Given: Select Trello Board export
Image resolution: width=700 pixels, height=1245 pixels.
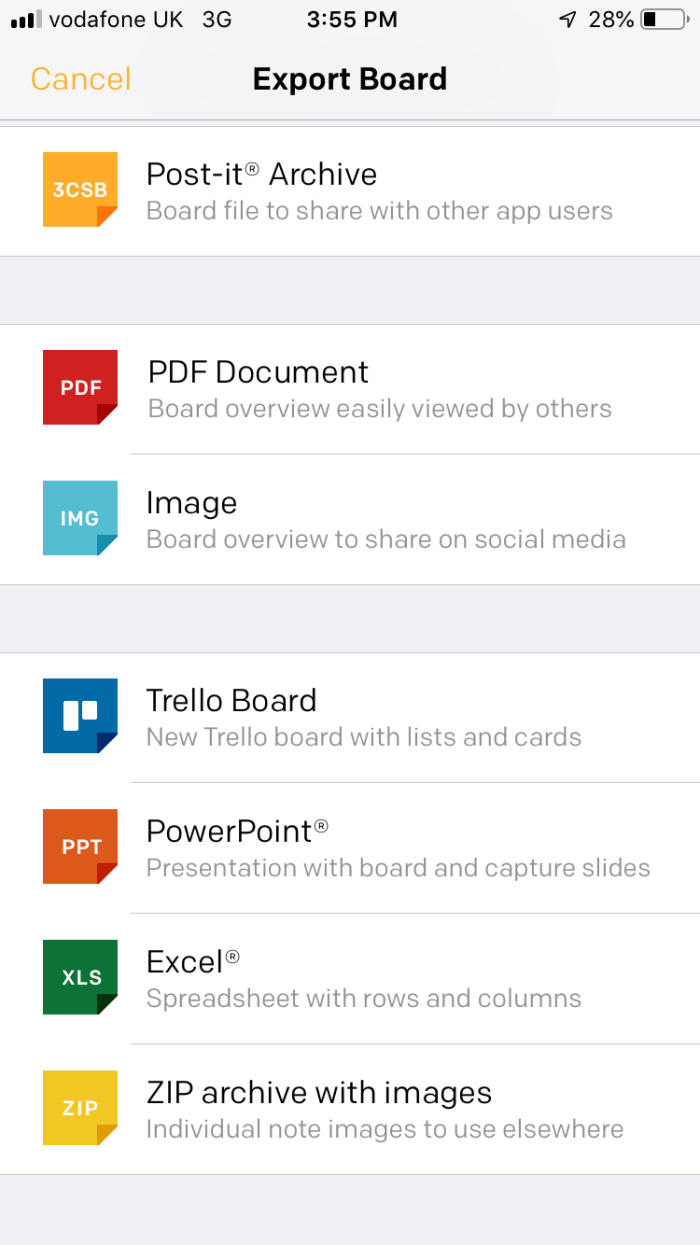Looking at the screenshot, I should (350, 717).
